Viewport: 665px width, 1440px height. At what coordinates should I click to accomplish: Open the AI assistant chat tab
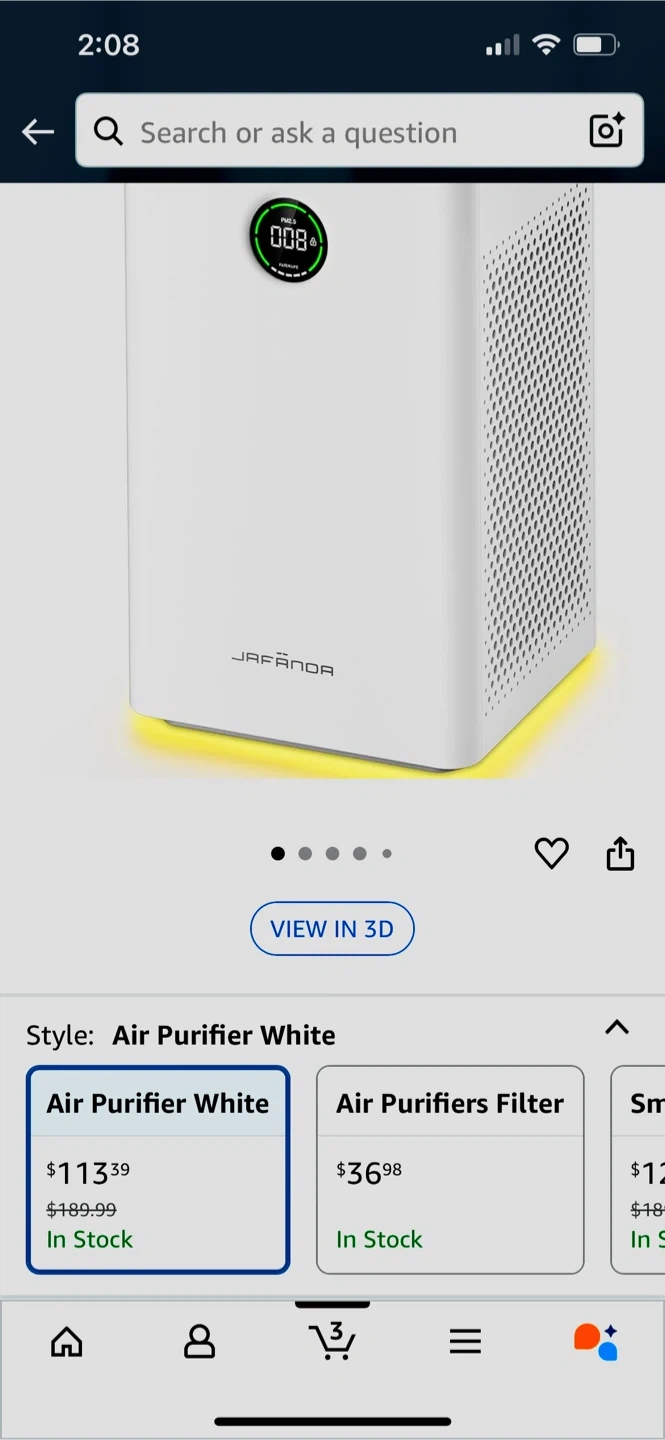tap(596, 1342)
